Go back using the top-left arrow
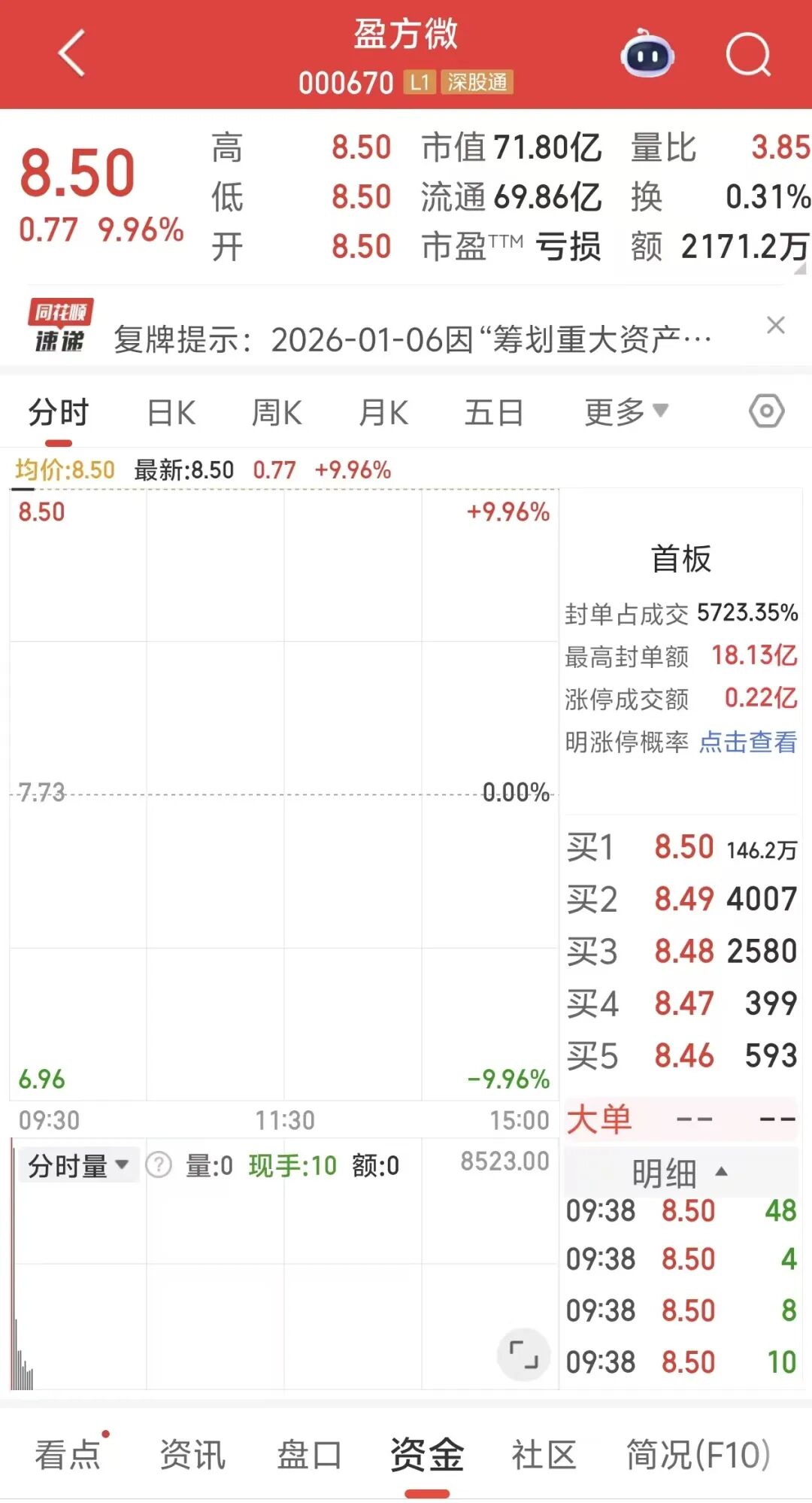 72,54
